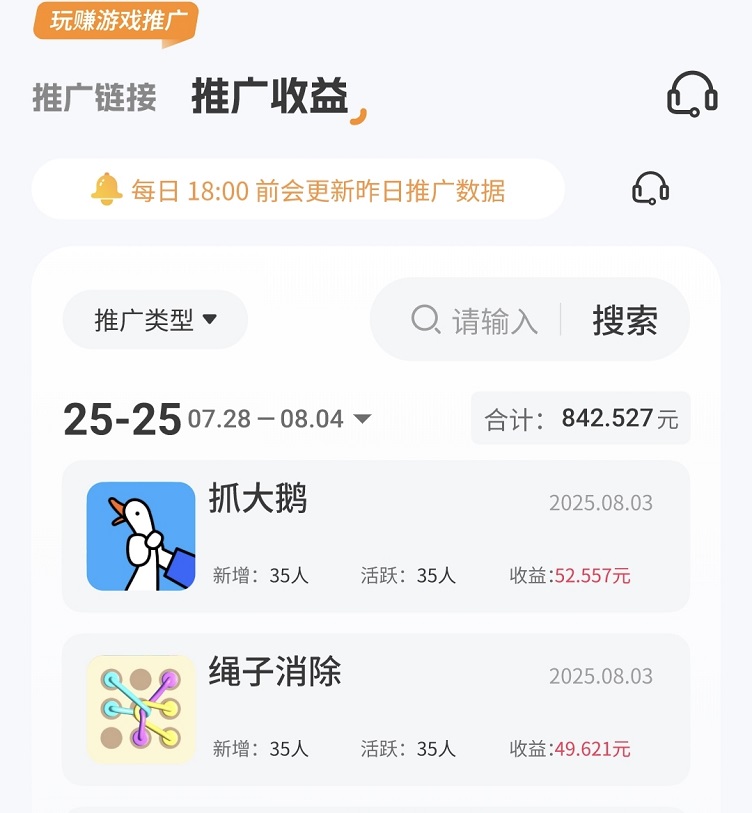This screenshot has height=813, width=755.
Task: Click the 合计 842.527元 total amount
Action: coord(580,417)
